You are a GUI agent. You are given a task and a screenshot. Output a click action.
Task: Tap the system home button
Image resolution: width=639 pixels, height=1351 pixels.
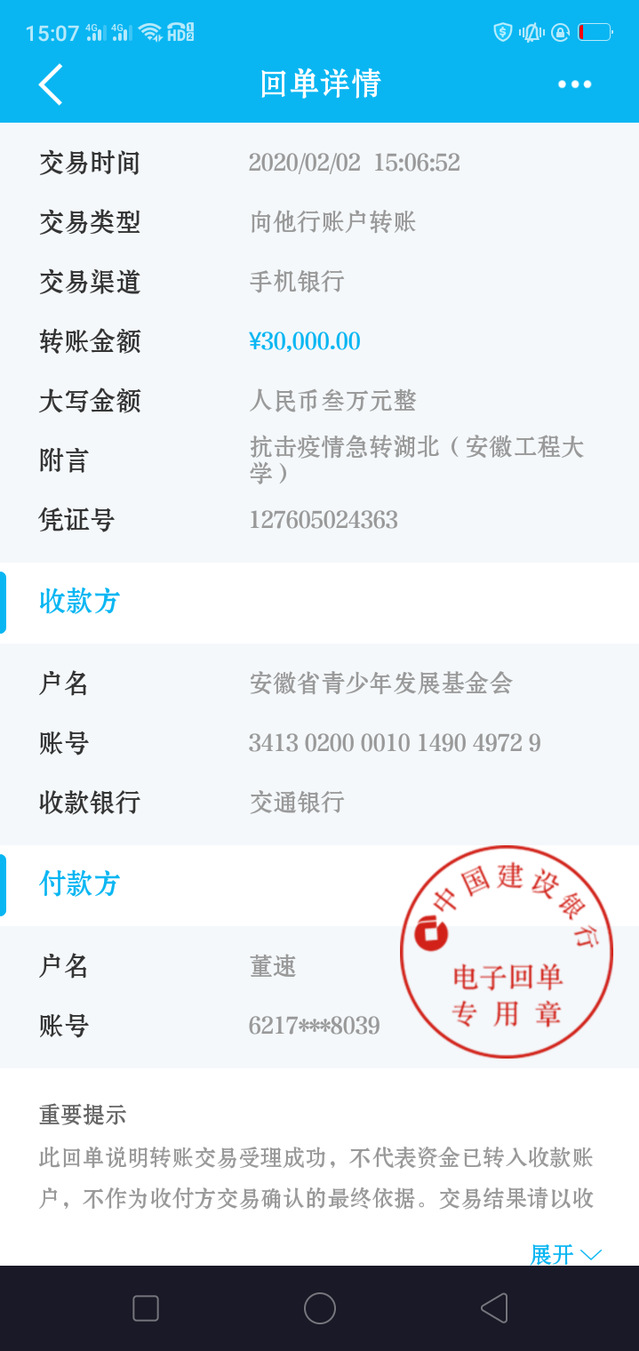pos(320,1308)
